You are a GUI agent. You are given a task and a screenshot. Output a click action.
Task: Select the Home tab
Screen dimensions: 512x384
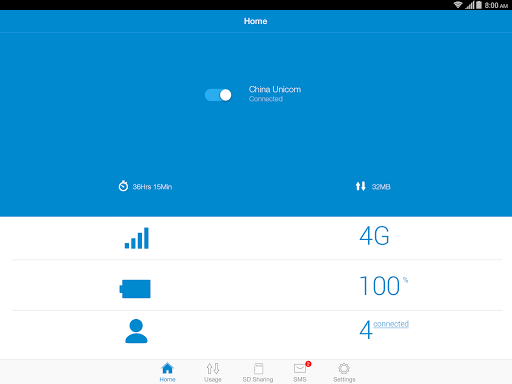coord(167,373)
